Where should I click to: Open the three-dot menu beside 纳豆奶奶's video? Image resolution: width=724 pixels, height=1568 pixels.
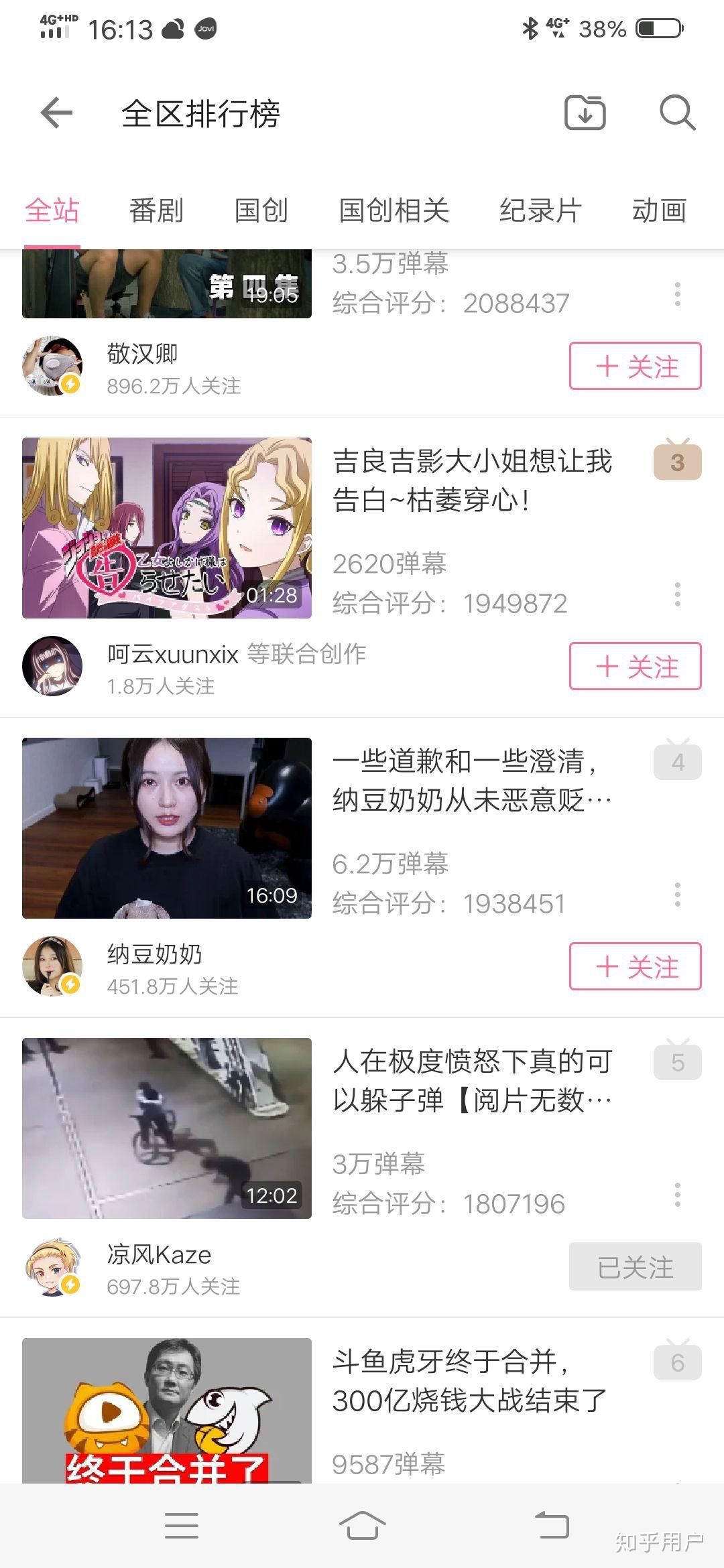point(678,893)
